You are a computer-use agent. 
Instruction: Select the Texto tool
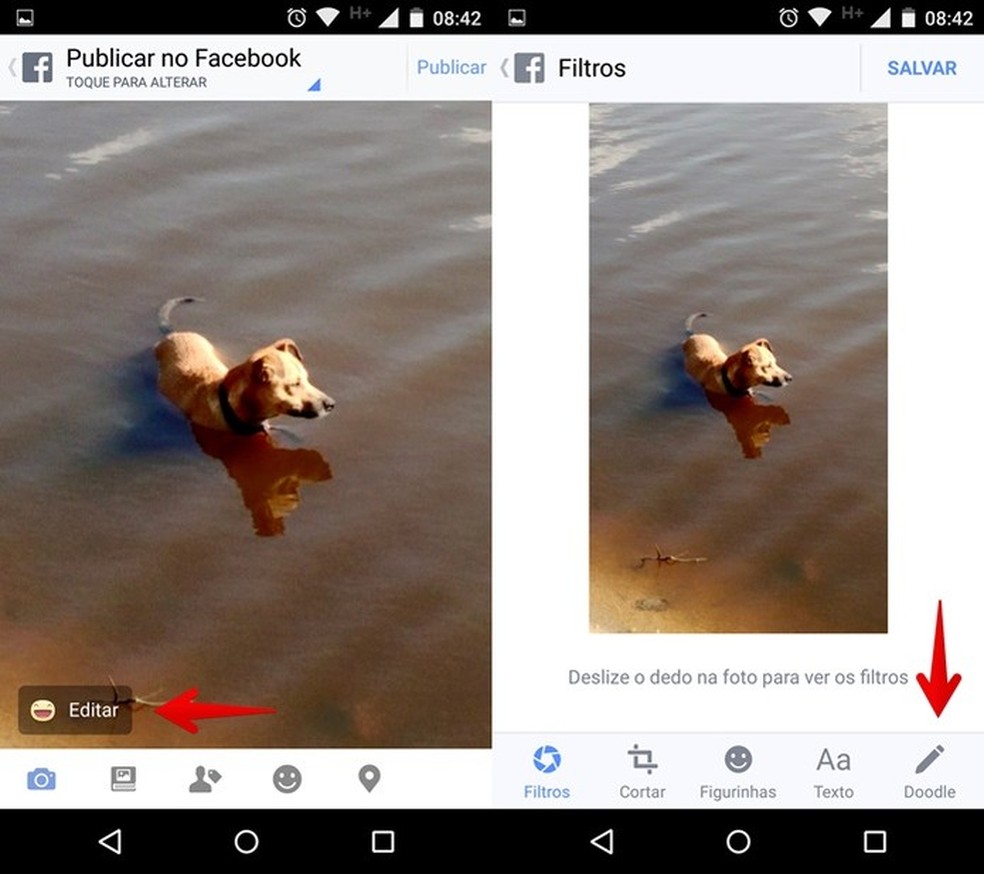(x=833, y=771)
